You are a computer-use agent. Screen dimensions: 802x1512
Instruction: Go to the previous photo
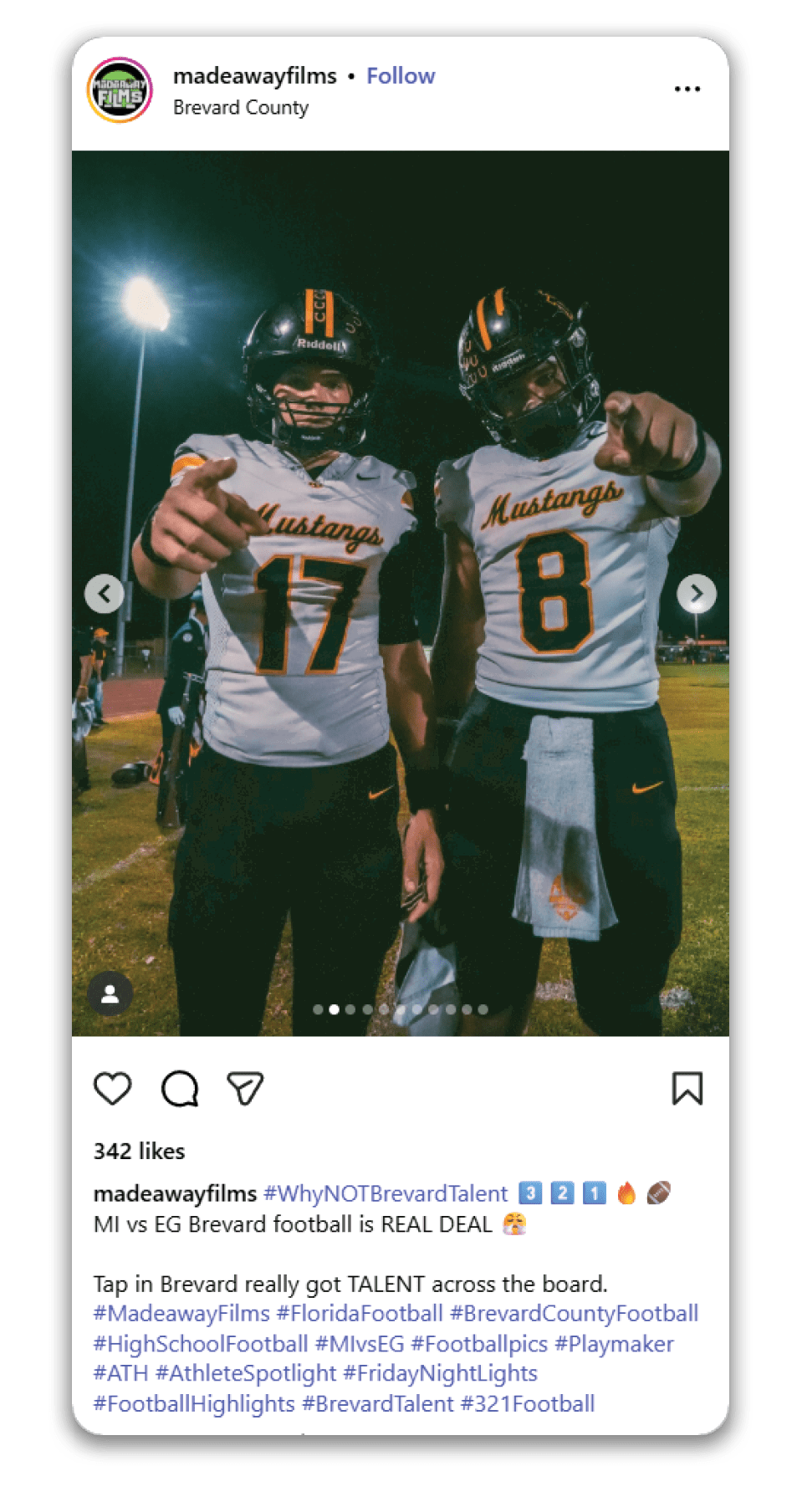pos(105,594)
